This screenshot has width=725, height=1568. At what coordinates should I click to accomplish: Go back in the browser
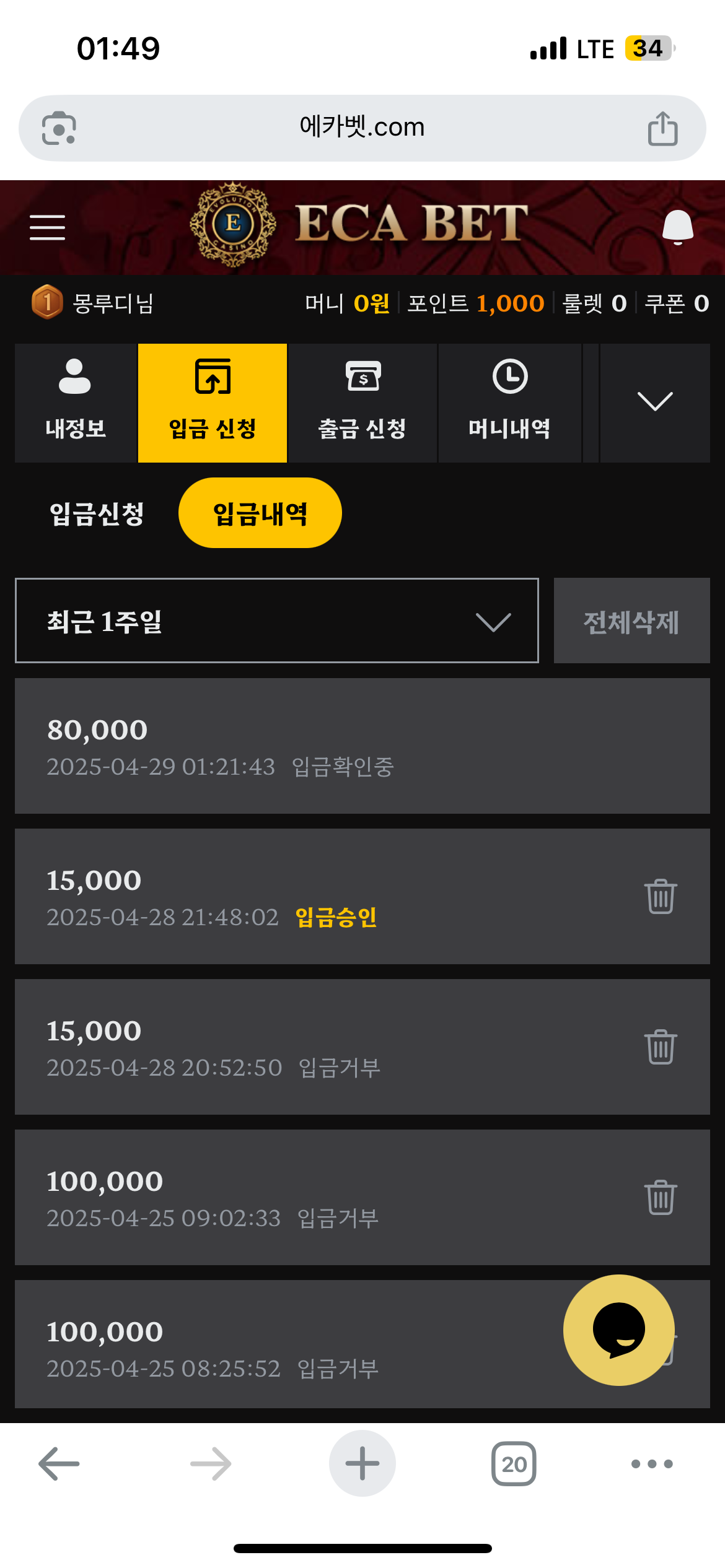click(x=59, y=1463)
